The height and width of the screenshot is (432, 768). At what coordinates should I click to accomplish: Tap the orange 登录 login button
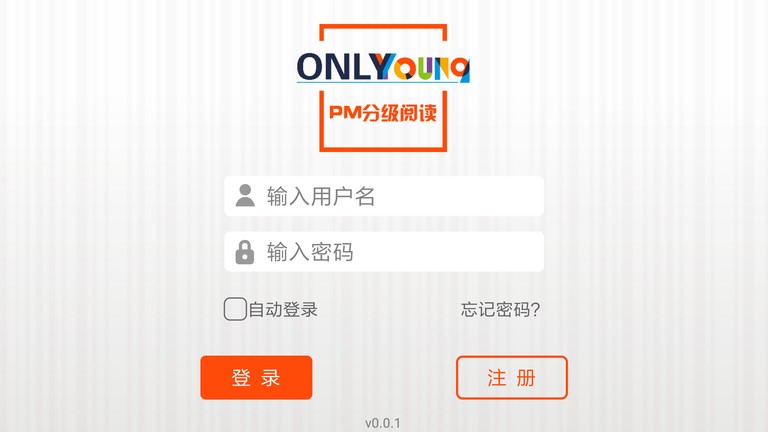click(256, 378)
